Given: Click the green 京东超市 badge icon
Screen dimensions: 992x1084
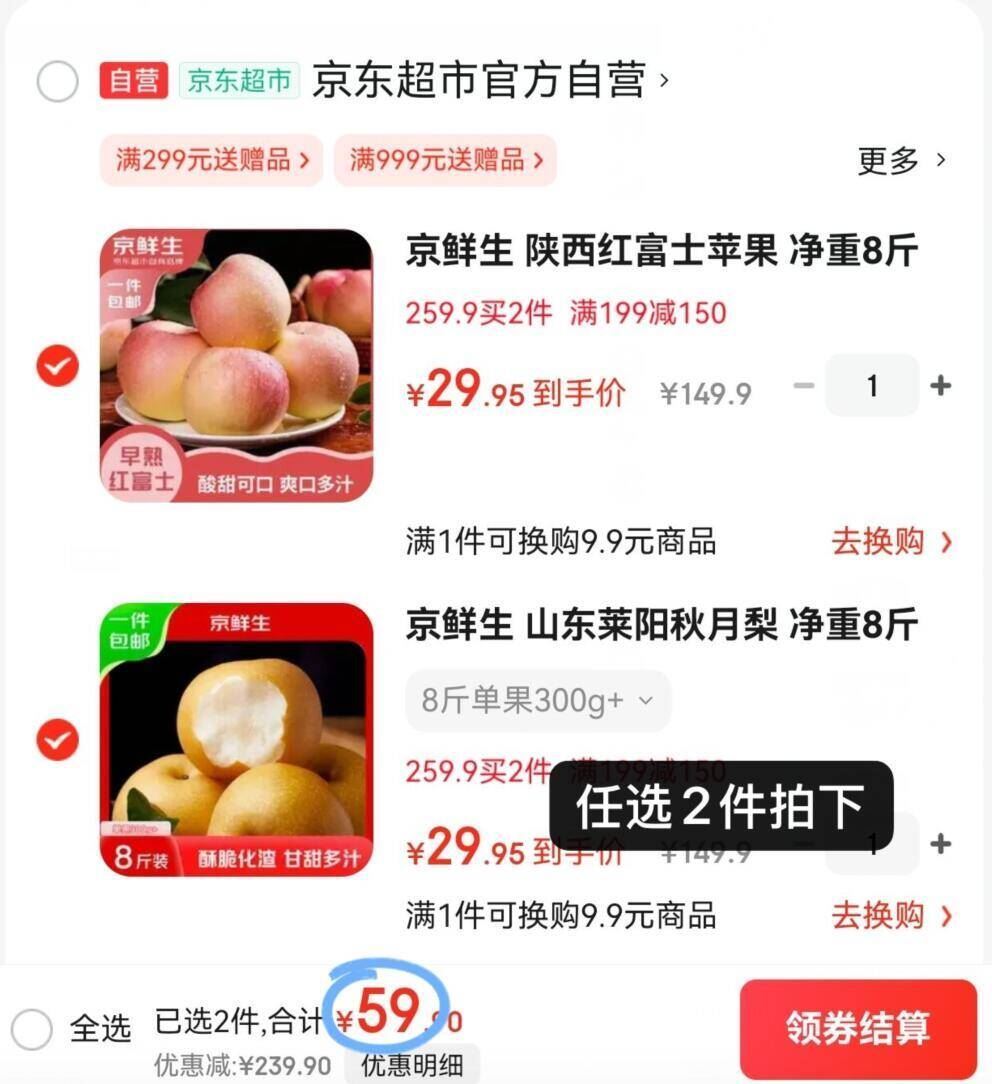Looking at the screenshot, I should click(239, 80).
